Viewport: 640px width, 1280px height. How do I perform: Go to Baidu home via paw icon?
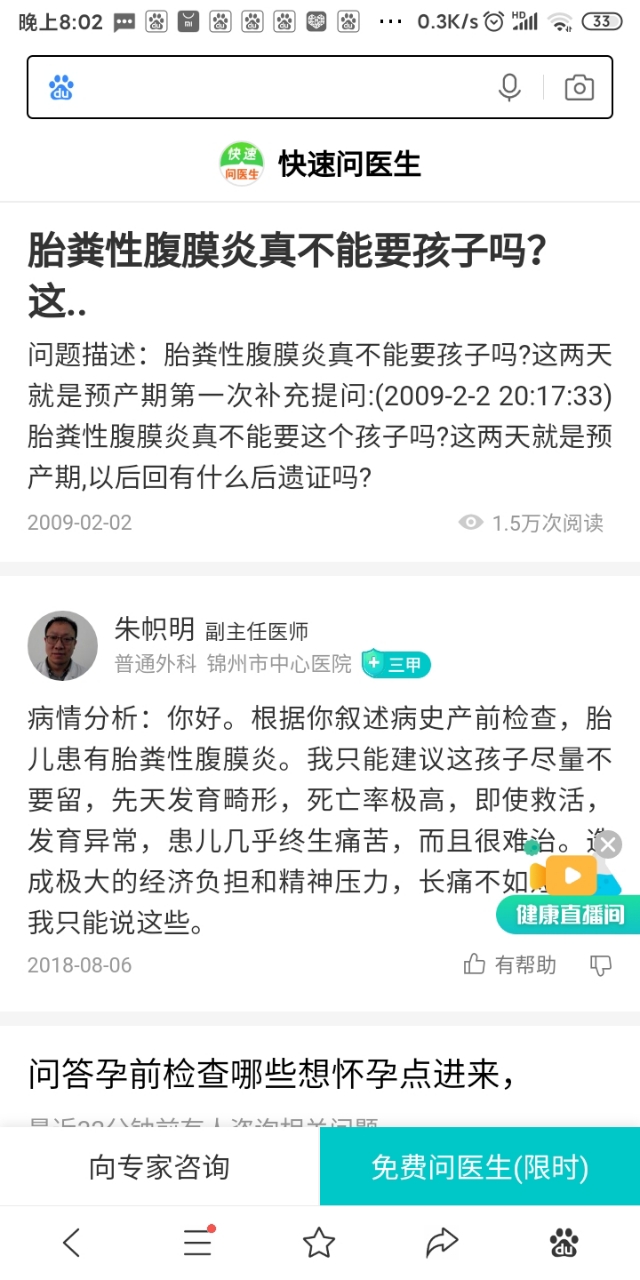[564, 1243]
